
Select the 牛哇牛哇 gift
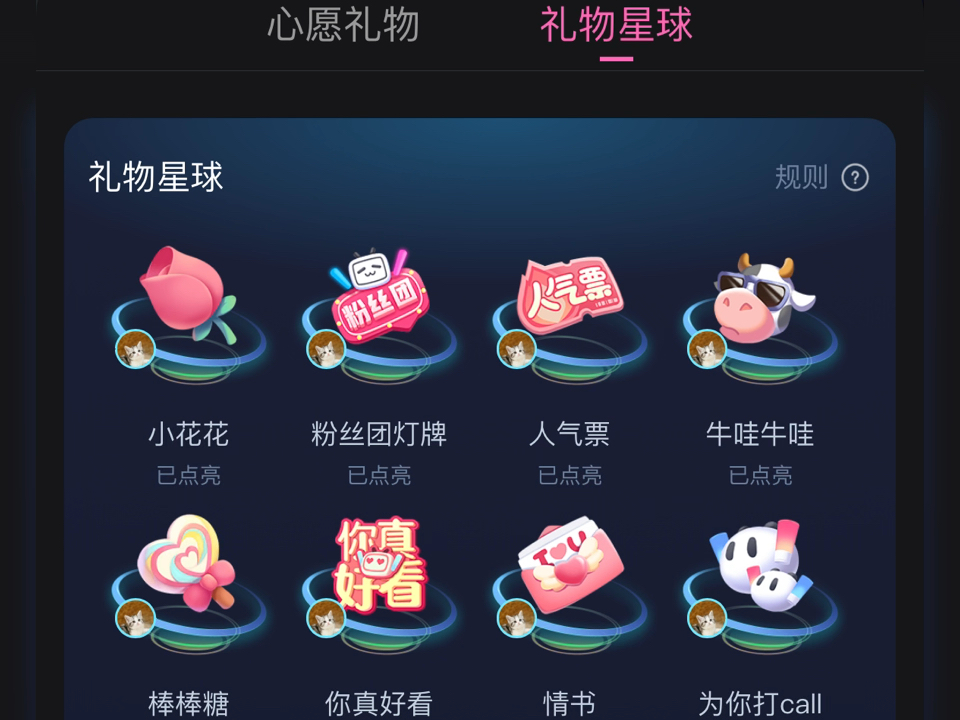click(760, 310)
